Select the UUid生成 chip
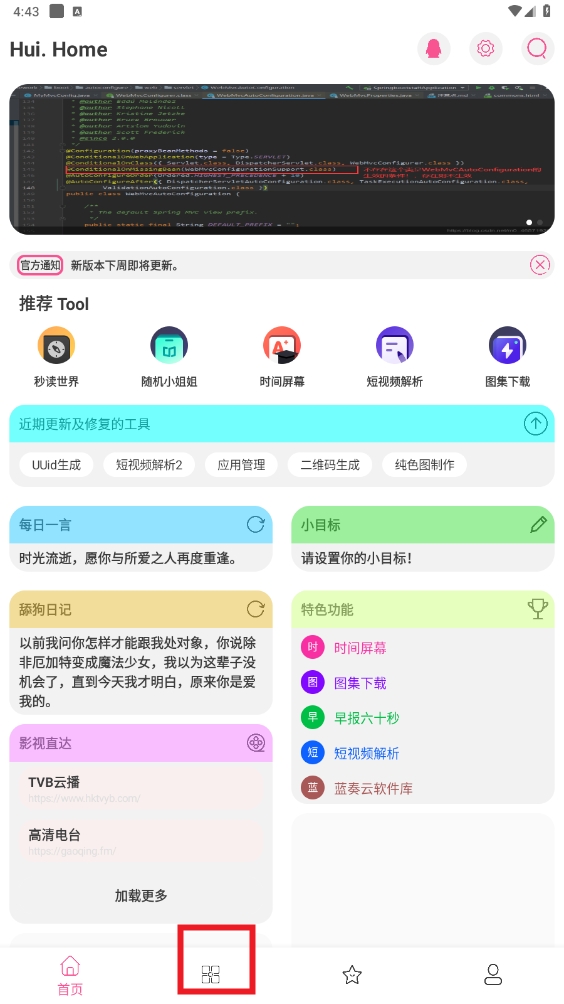This screenshot has width=564, height=1004. tap(56, 465)
